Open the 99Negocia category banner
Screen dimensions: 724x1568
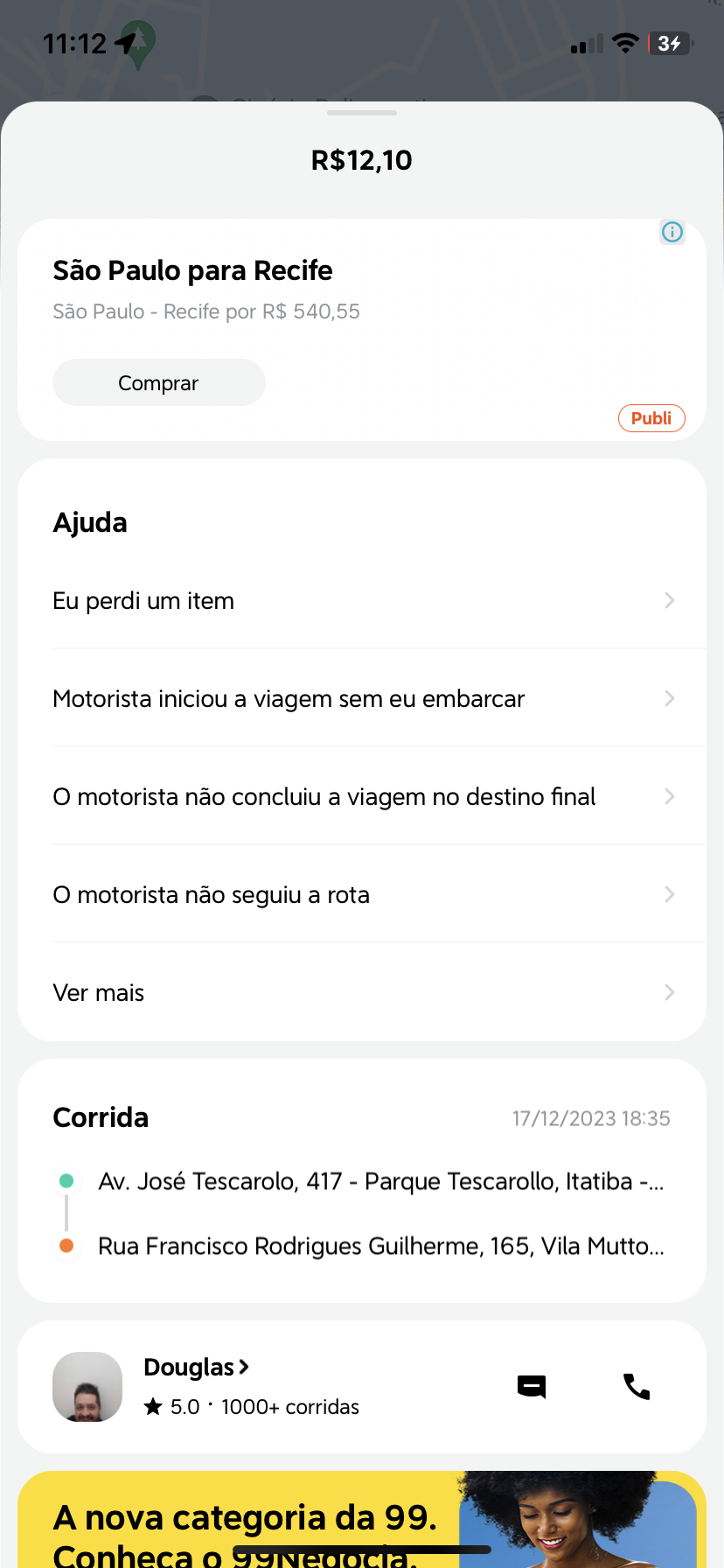click(x=362, y=1521)
